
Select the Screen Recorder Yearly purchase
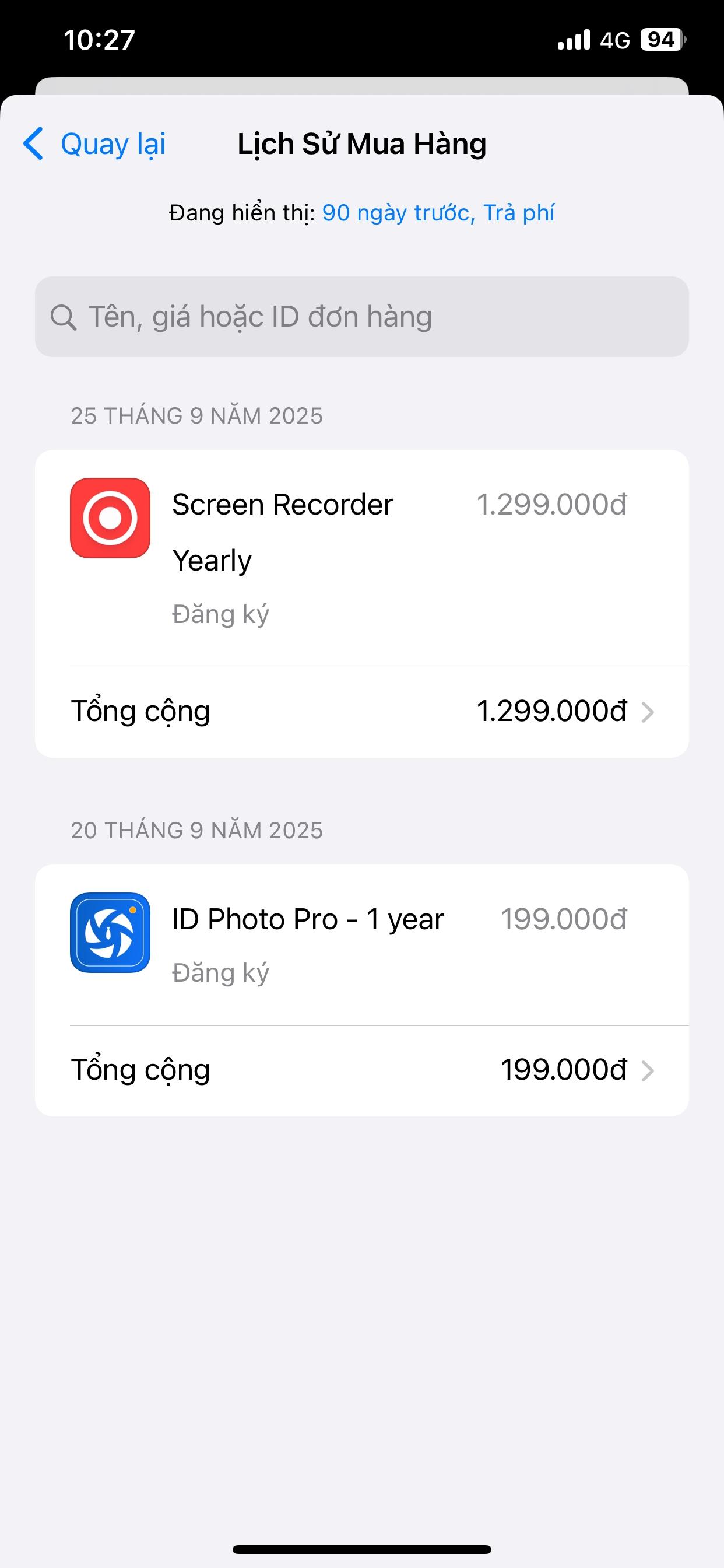(x=361, y=557)
